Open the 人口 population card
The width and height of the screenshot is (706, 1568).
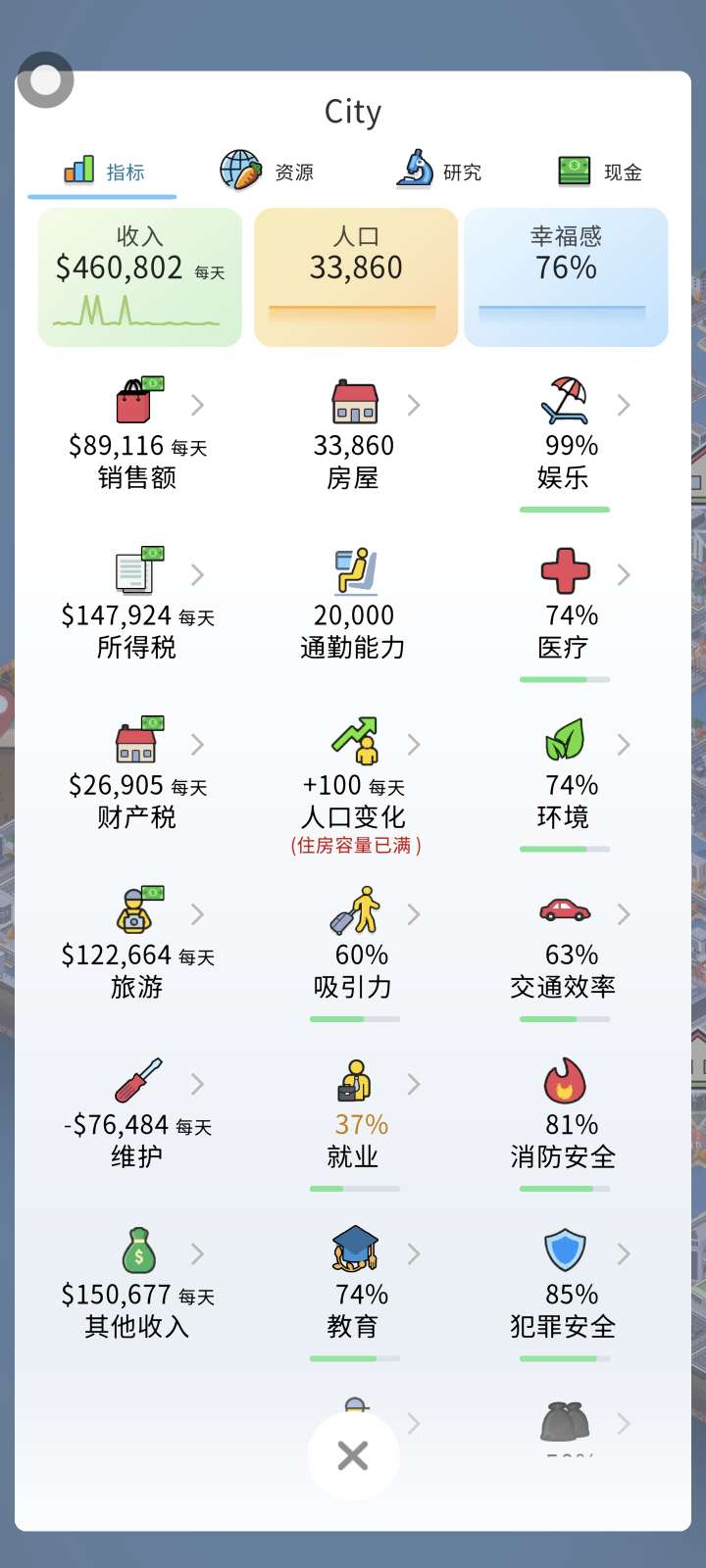click(x=356, y=276)
